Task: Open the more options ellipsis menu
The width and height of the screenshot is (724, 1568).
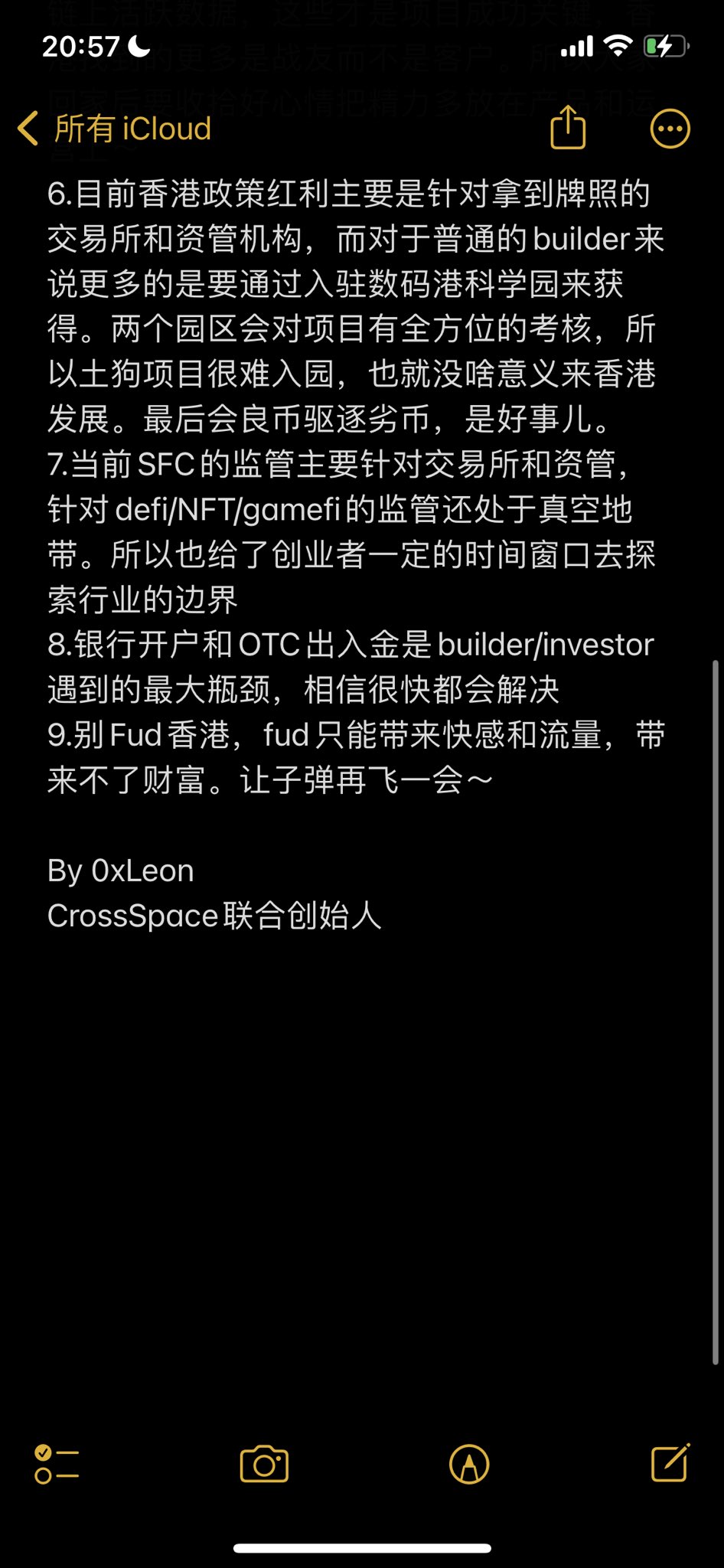Action: tap(670, 128)
